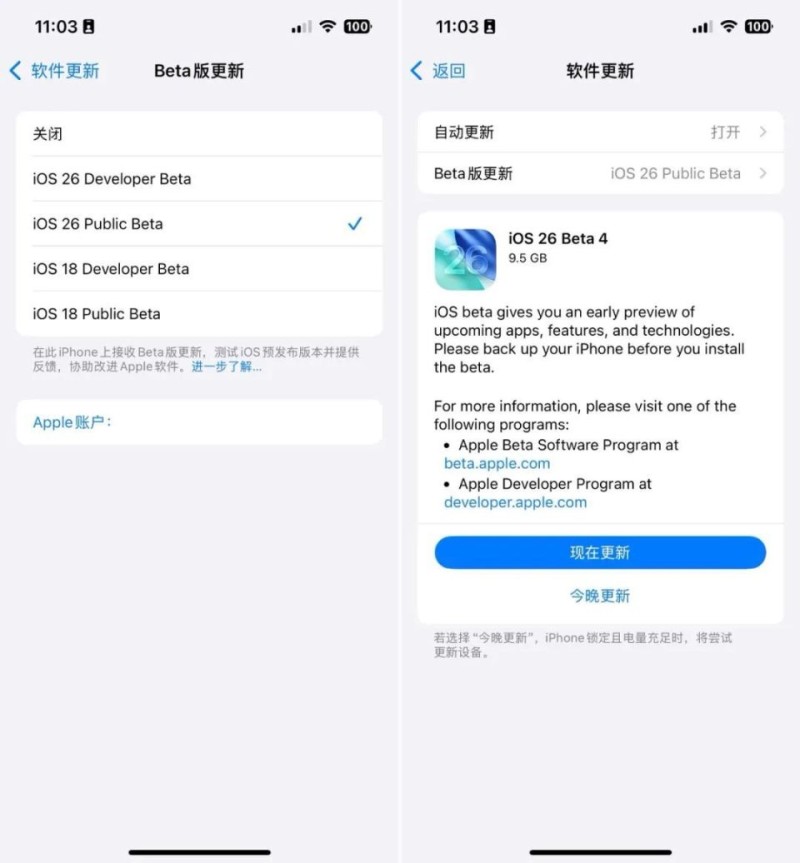
Task: Go back to 软件更新 from Beta updates
Action: (x=55, y=71)
